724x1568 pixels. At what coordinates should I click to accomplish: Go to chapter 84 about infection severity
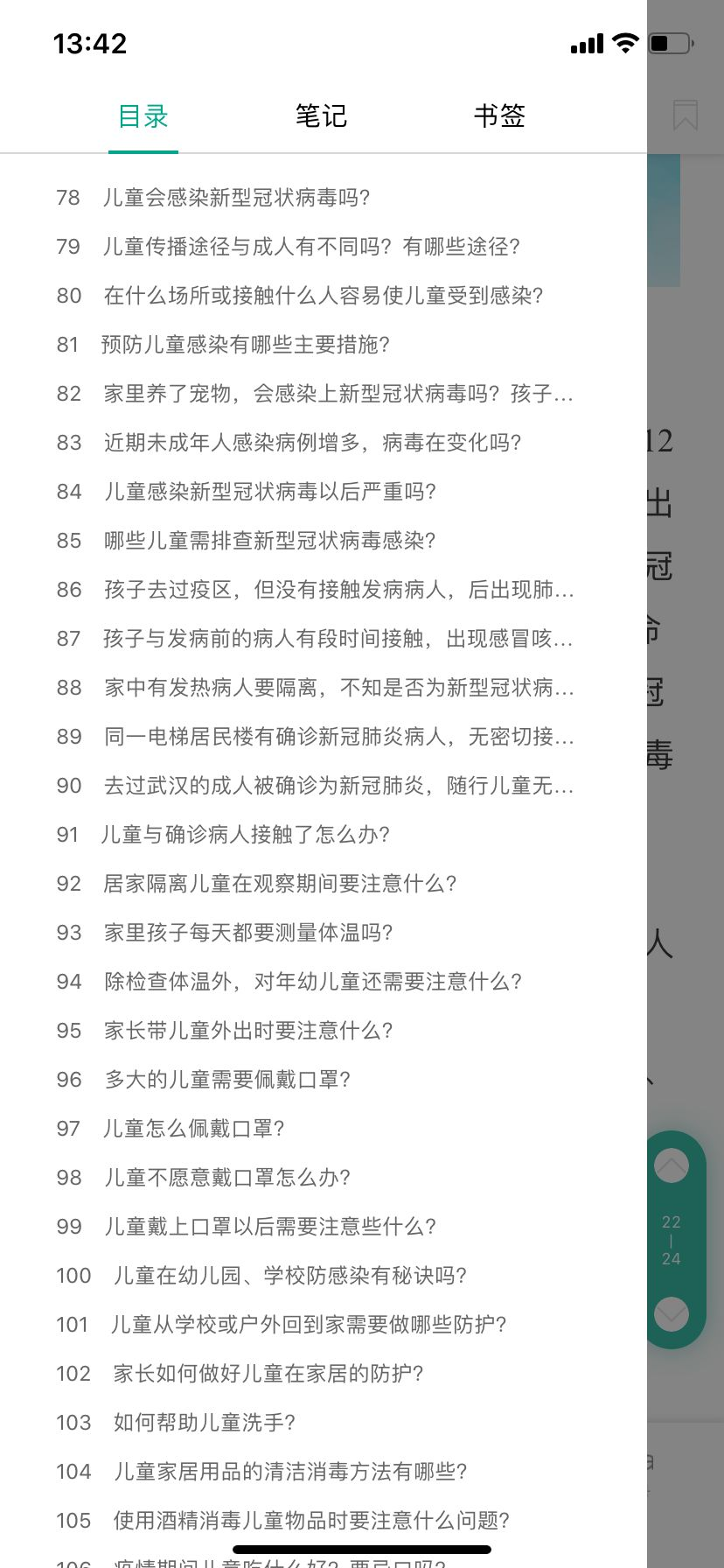tap(269, 492)
